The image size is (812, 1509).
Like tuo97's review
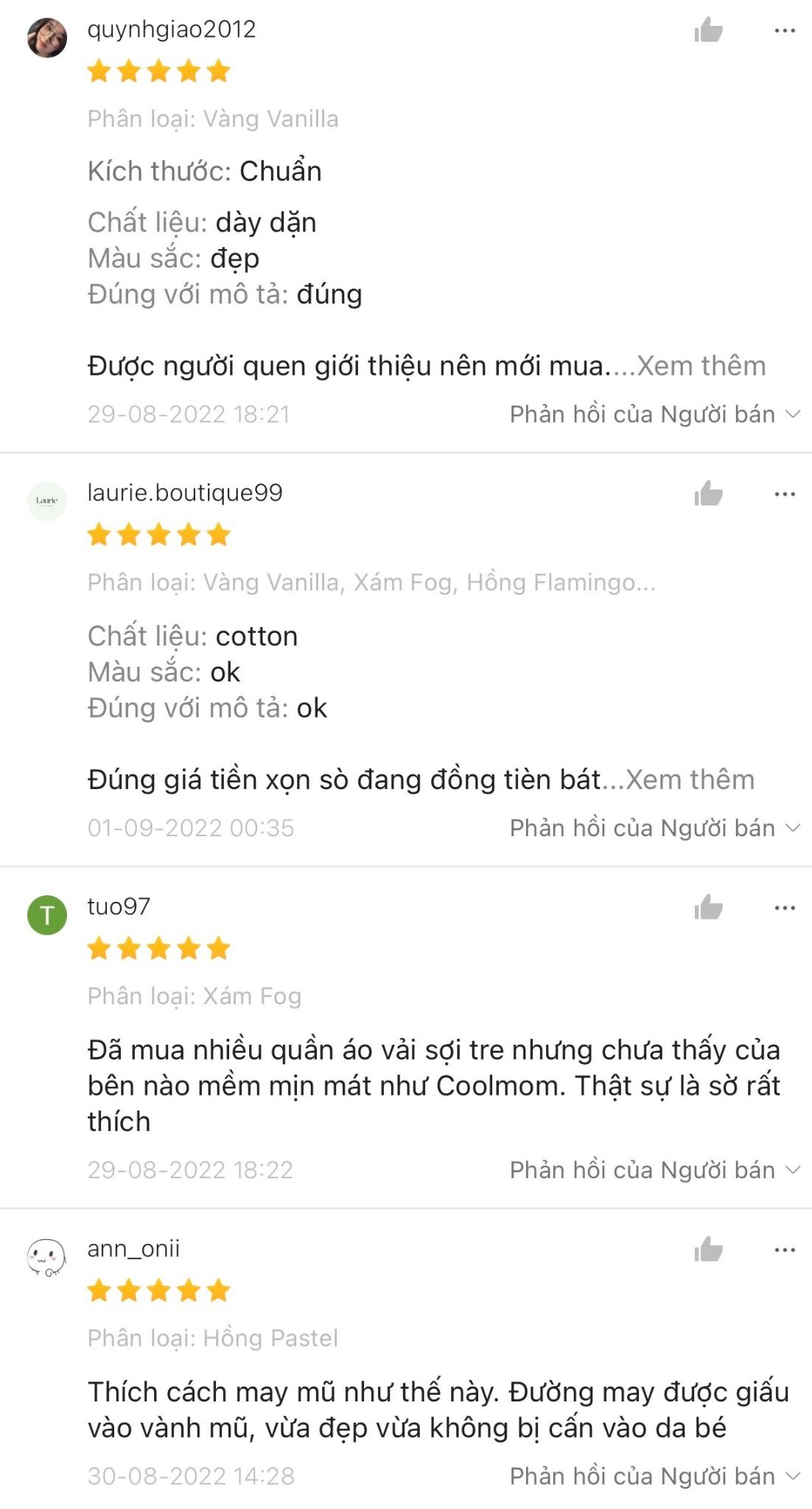click(708, 908)
